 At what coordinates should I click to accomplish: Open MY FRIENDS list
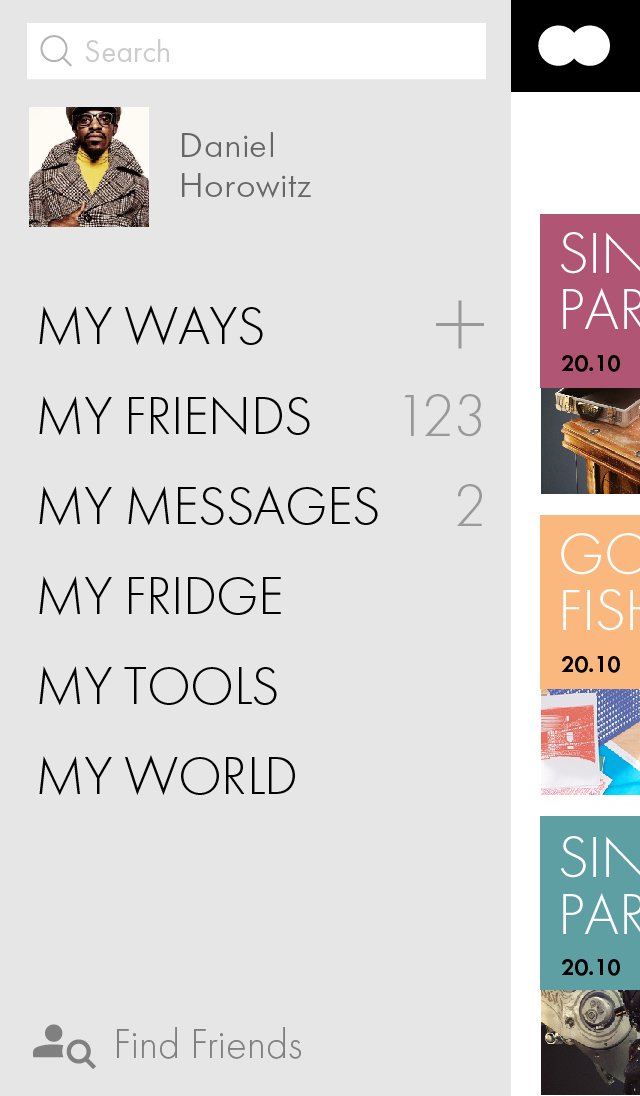(x=175, y=416)
